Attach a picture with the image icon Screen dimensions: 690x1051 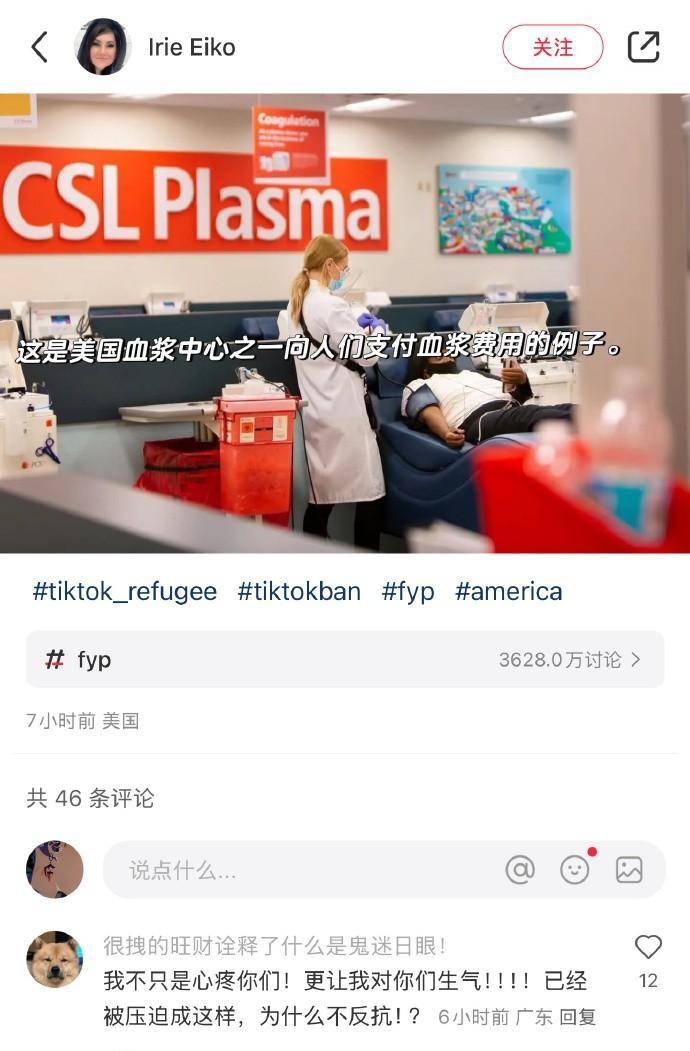[629, 870]
